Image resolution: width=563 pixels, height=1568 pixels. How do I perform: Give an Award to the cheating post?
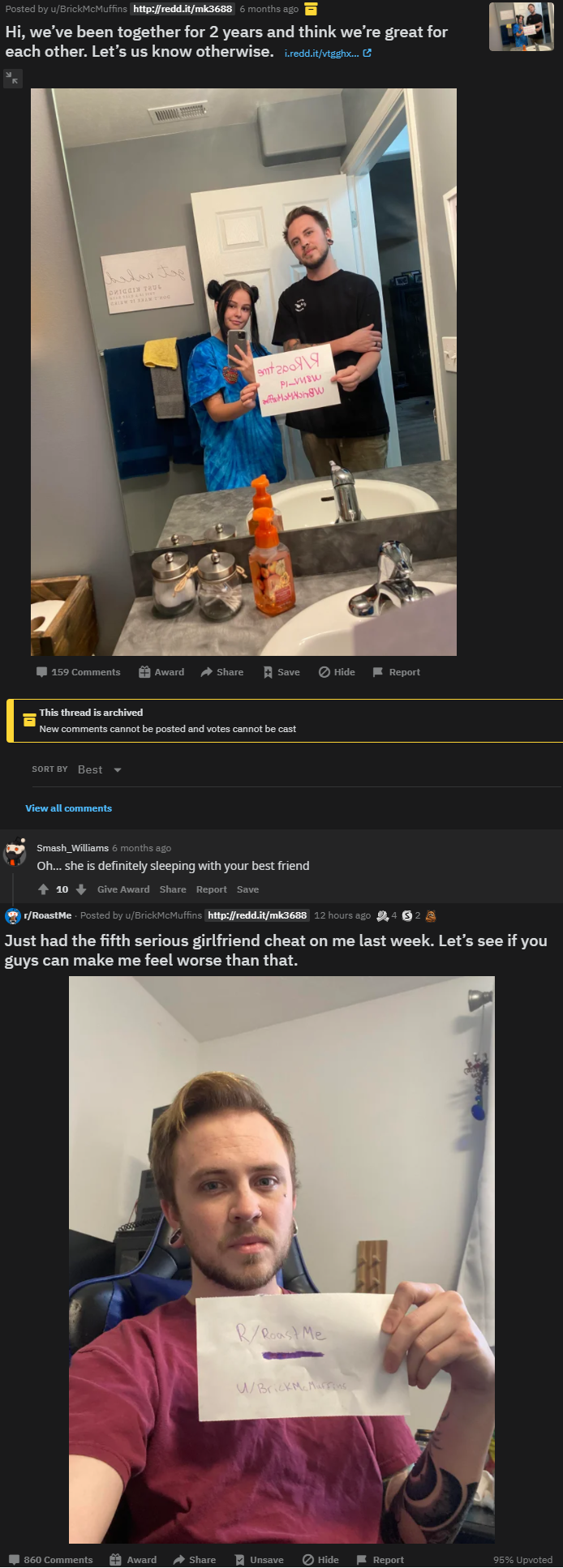coord(133,1560)
